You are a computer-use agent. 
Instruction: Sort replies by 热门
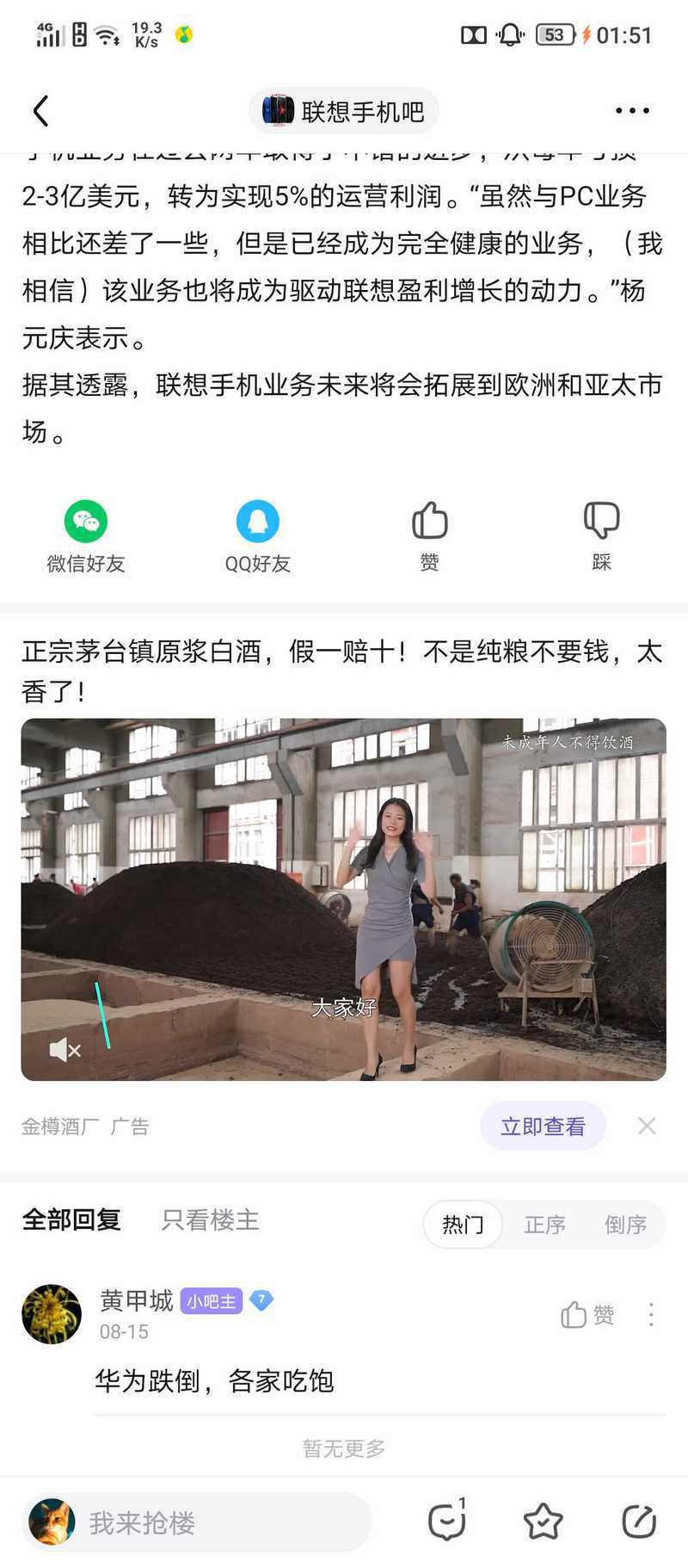tap(463, 1225)
